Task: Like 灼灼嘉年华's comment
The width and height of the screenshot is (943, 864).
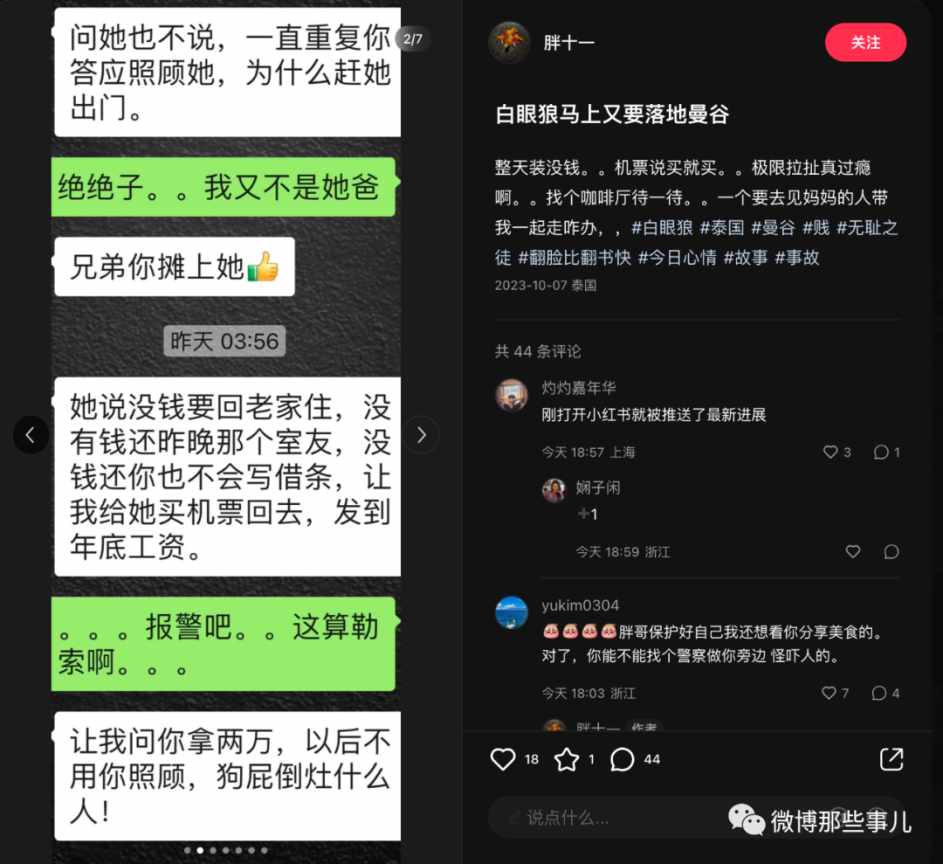Action: [830, 452]
